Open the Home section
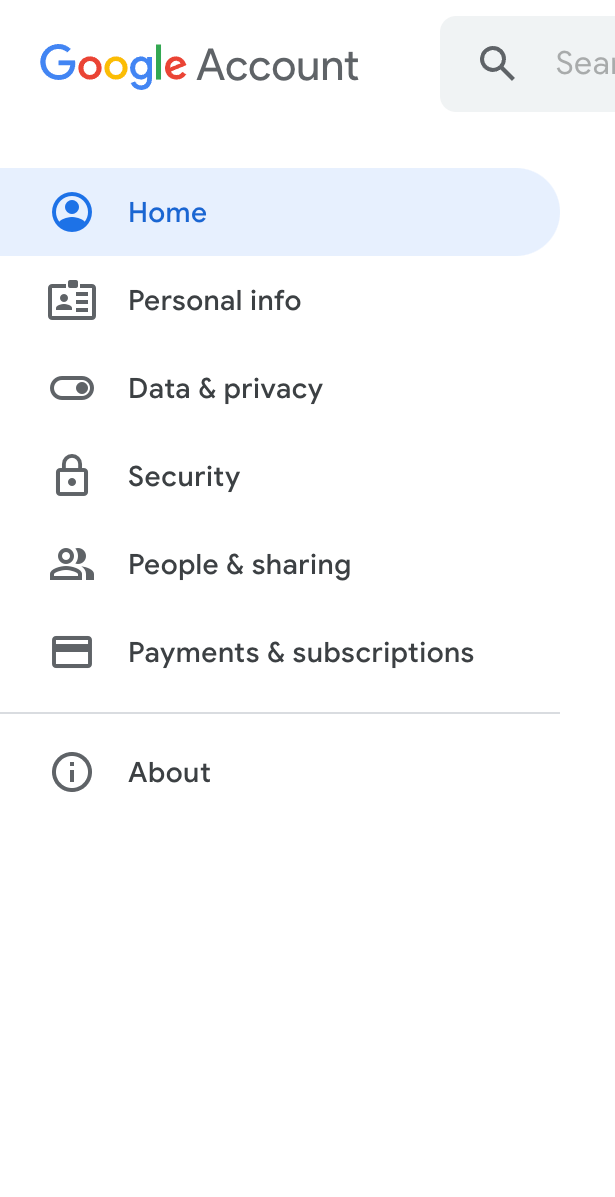This screenshot has height=1197, width=615. pyautogui.click(x=167, y=212)
